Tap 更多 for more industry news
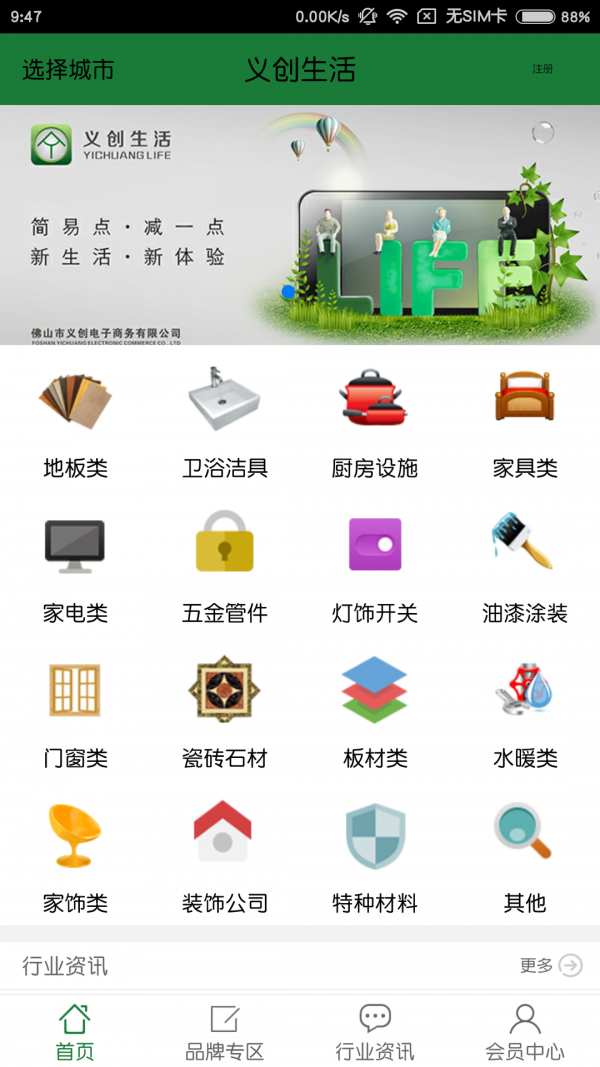The height and width of the screenshot is (1067, 600). [550, 965]
